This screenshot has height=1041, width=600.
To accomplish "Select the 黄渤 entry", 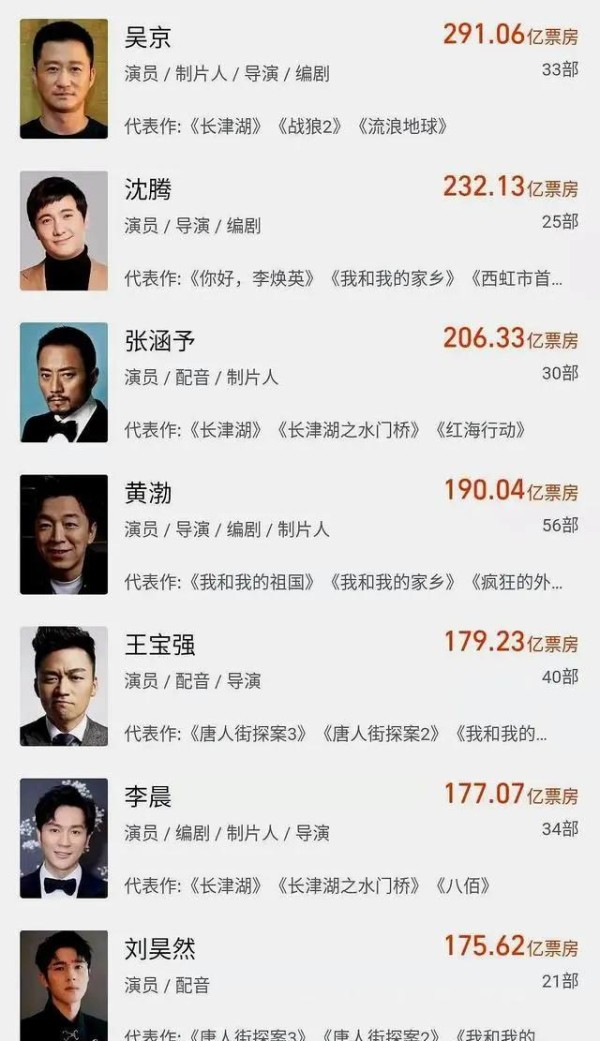I will pyautogui.click(x=300, y=534).
